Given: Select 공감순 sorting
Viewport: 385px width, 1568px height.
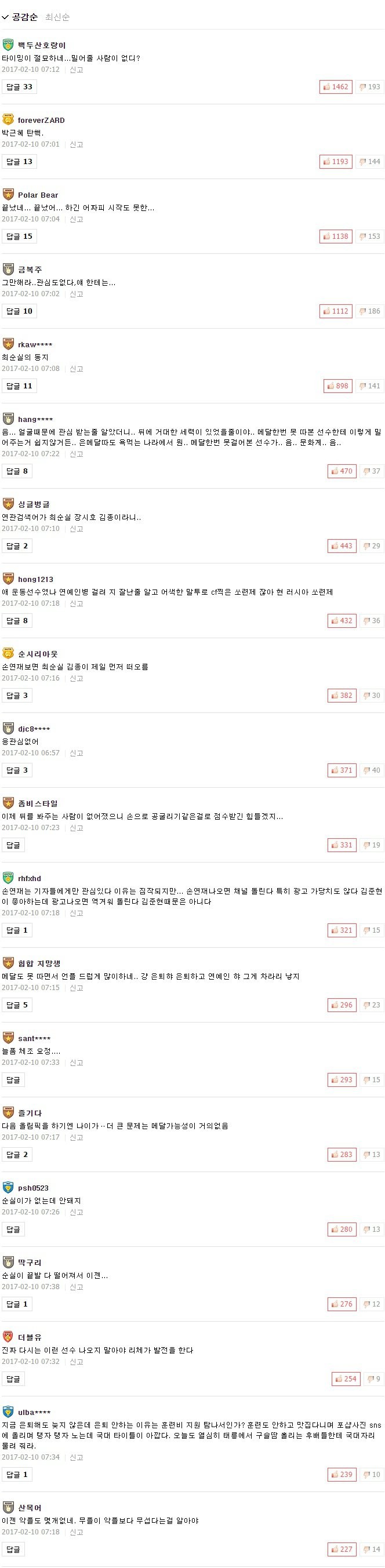Looking at the screenshot, I should [x=24, y=17].
